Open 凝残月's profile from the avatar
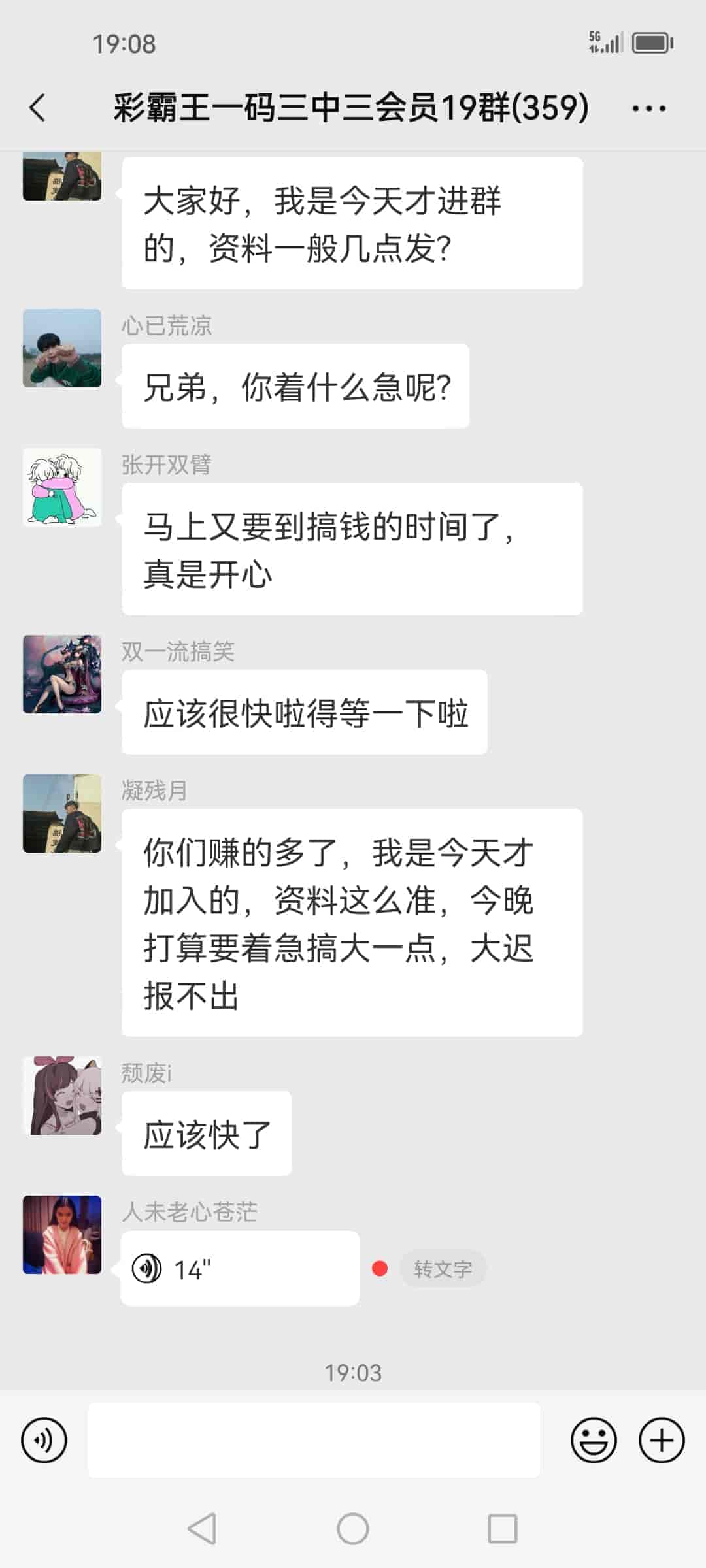 [62, 813]
